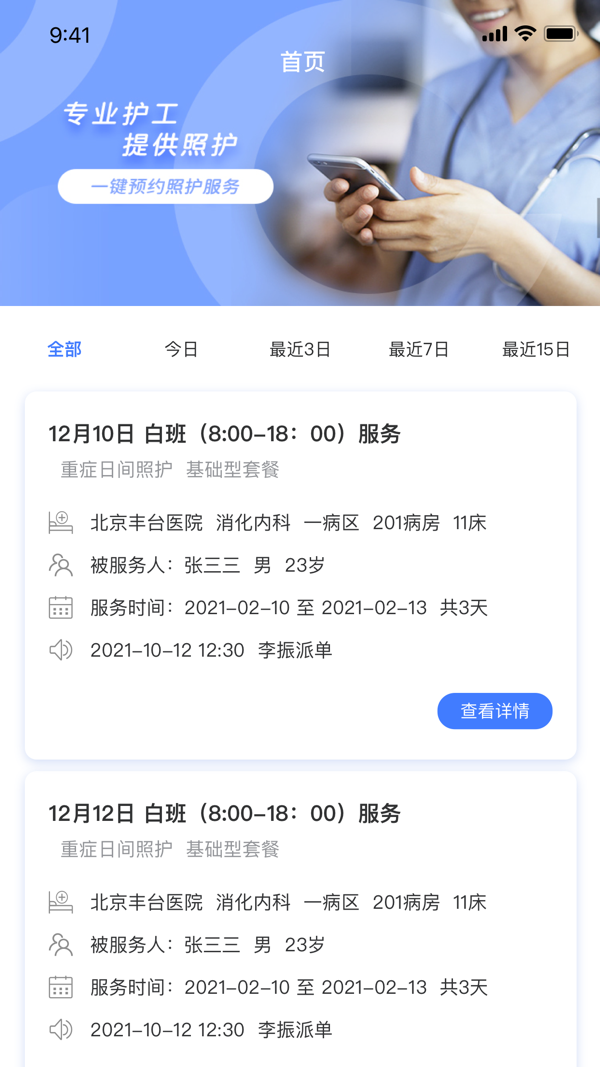Switch to the 全部 tab
Viewport: 600px width, 1067px height.
tap(64, 349)
